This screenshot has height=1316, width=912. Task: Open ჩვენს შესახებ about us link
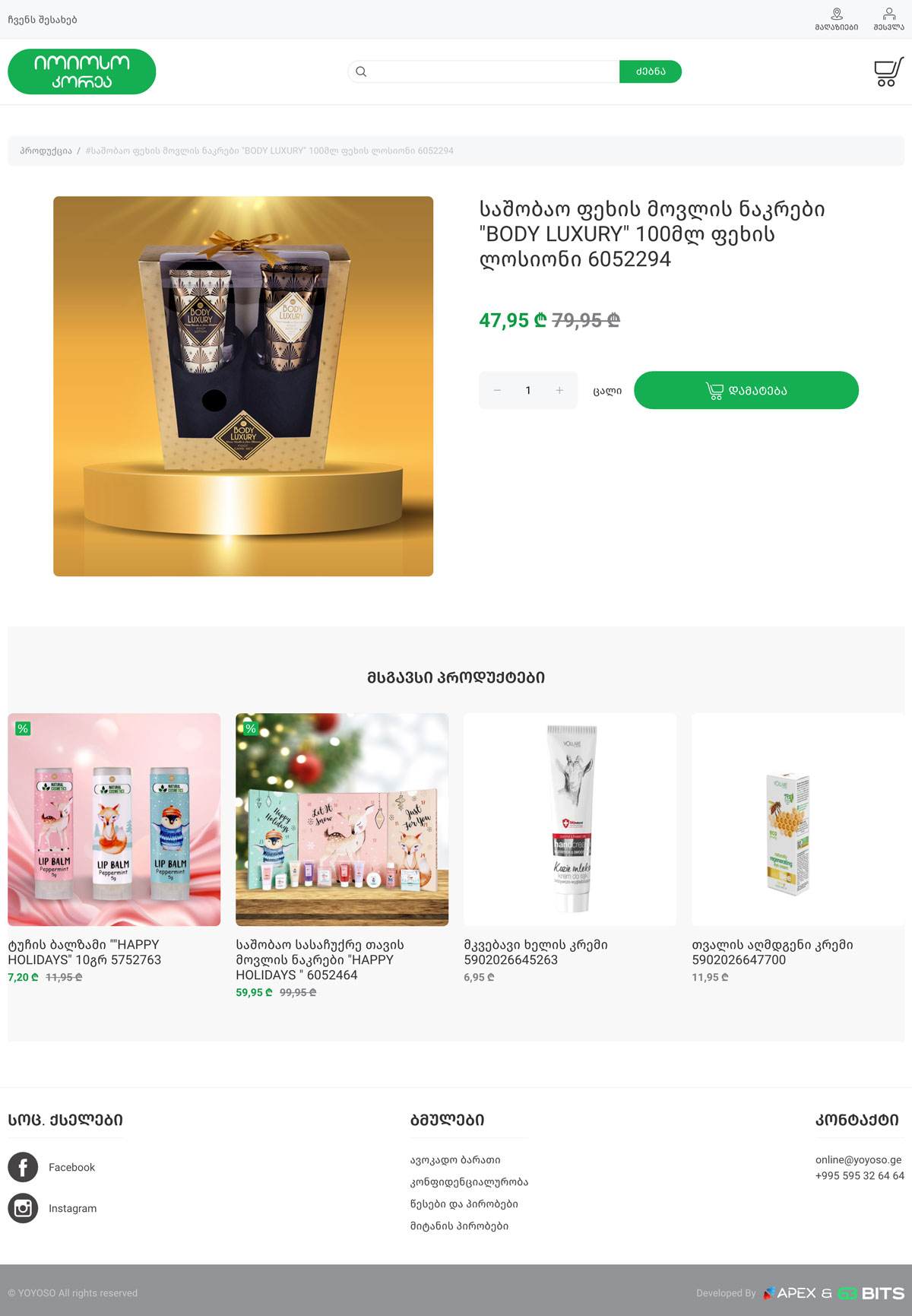pyautogui.click(x=43, y=20)
